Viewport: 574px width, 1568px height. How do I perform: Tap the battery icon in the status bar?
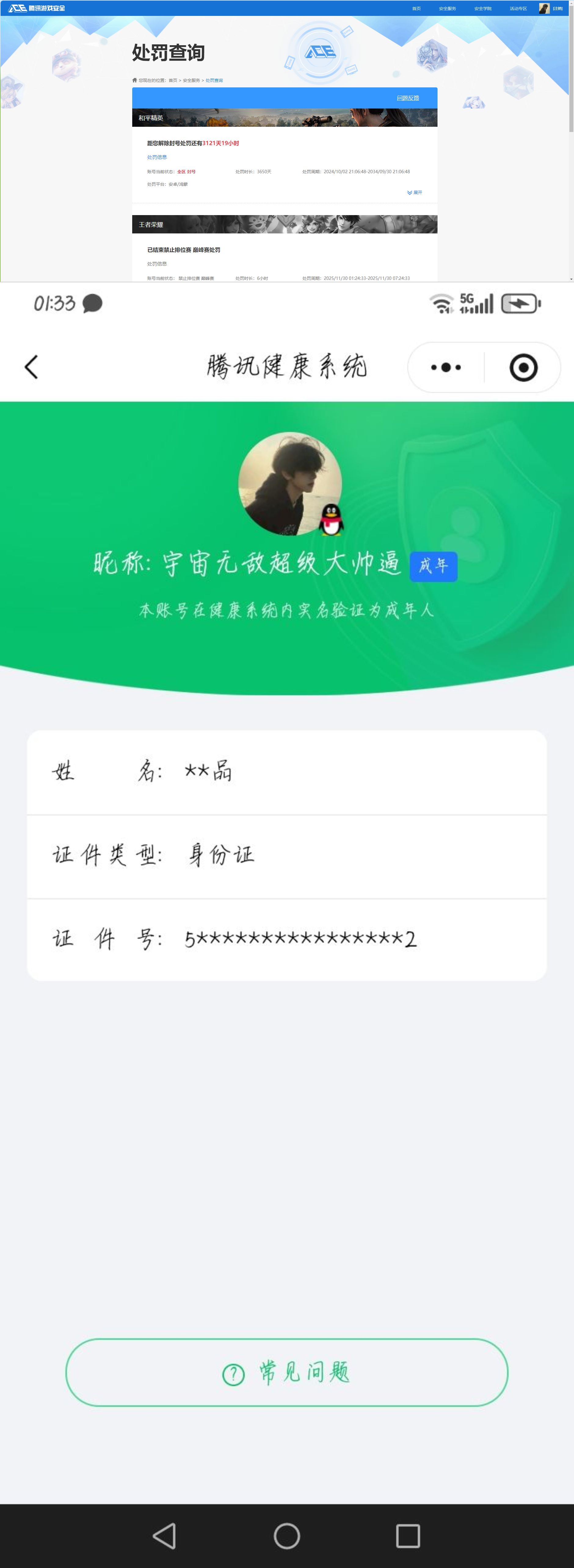pos(520,303)
